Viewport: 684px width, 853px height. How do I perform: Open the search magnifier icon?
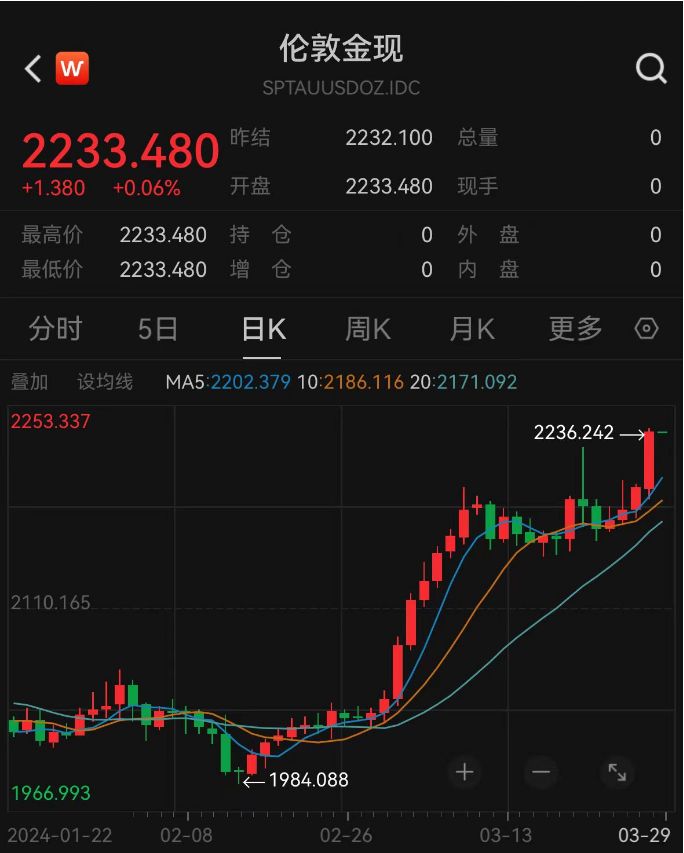click(651, 69)
